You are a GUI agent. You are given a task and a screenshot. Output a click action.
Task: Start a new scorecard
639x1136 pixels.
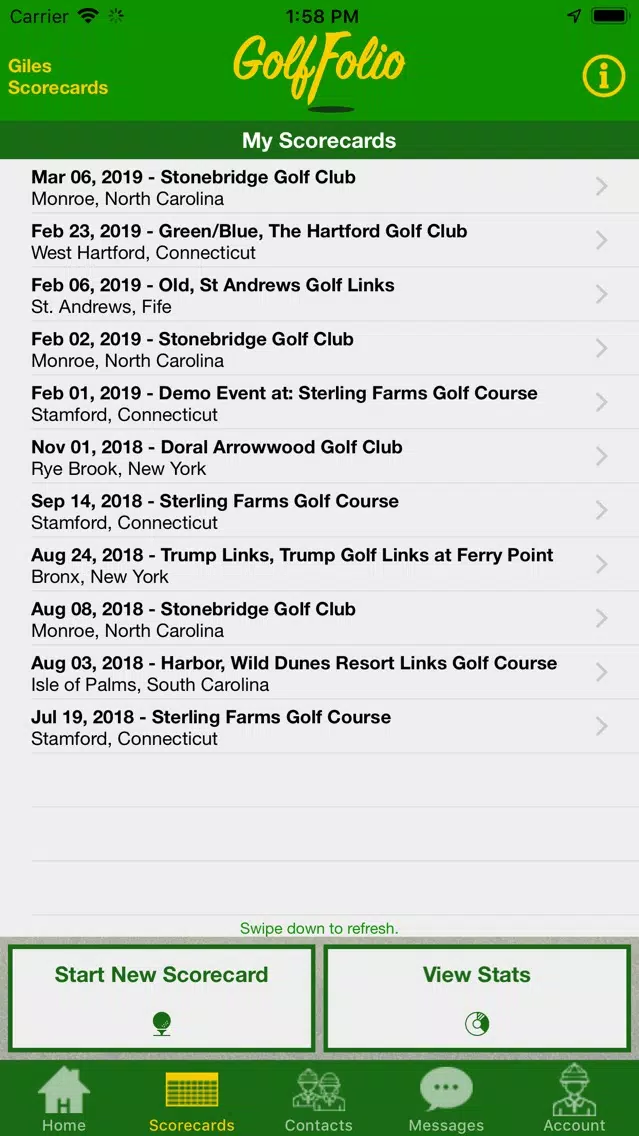point(162,998)
